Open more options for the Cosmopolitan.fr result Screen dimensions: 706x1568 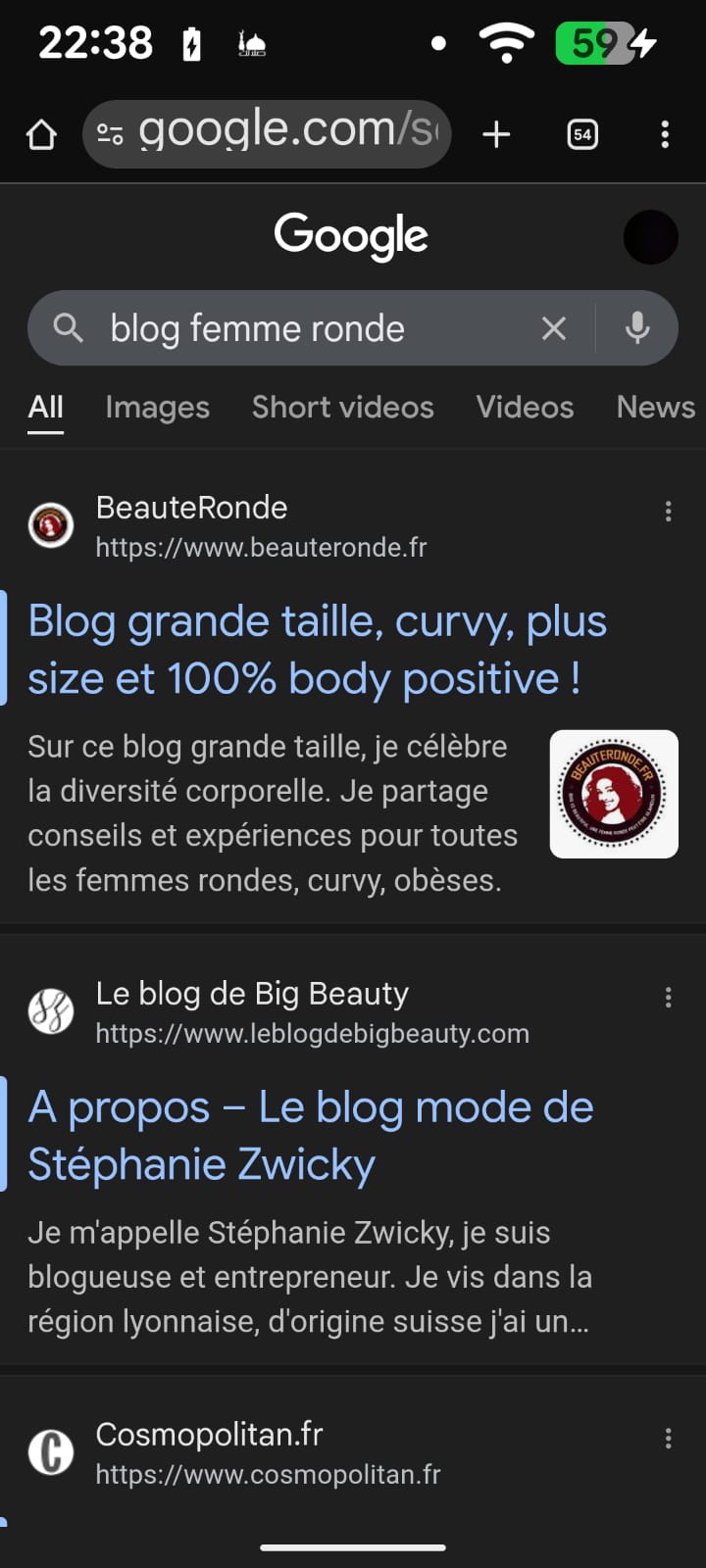click(668, 1439)
